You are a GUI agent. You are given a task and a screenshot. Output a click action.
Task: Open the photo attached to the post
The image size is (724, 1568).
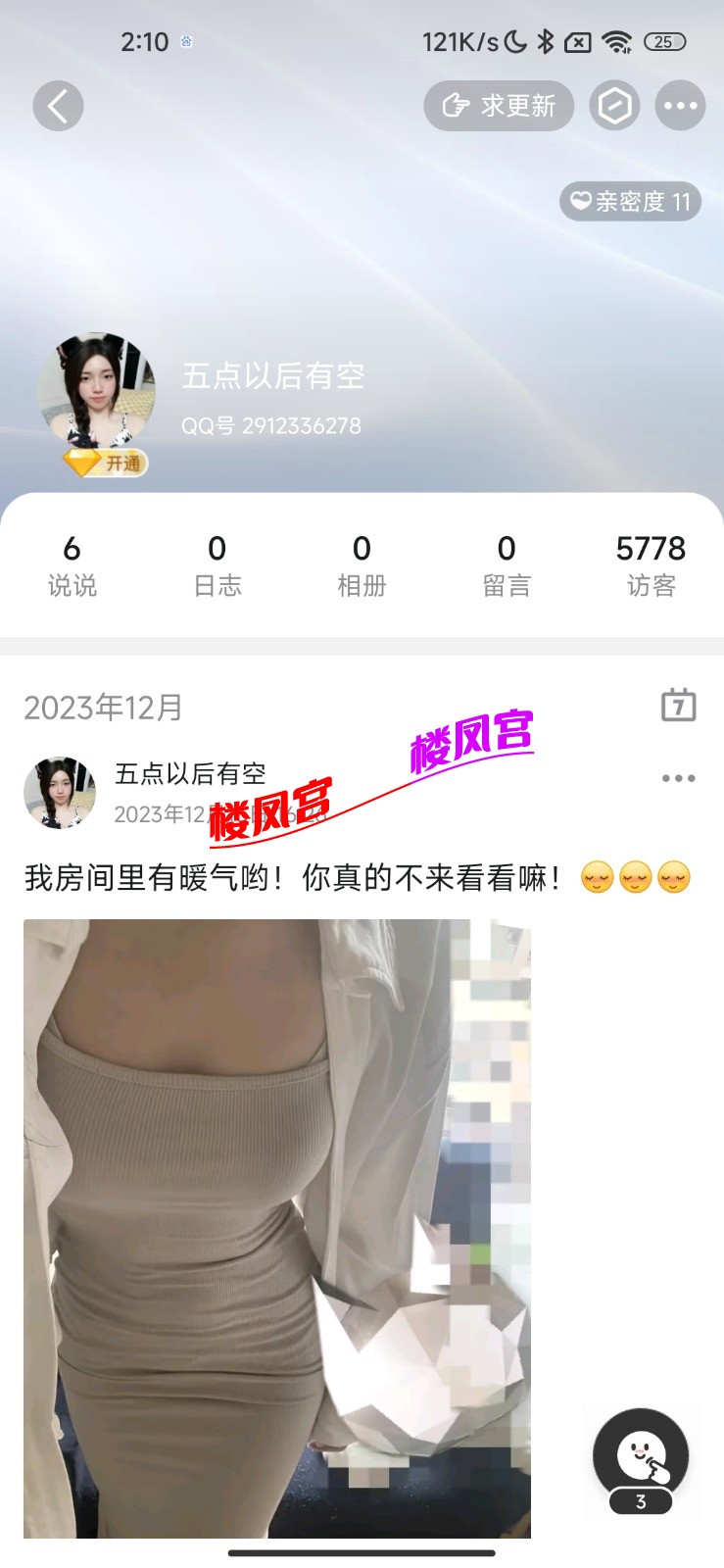pyautogui.click(x=276, y=1225)
